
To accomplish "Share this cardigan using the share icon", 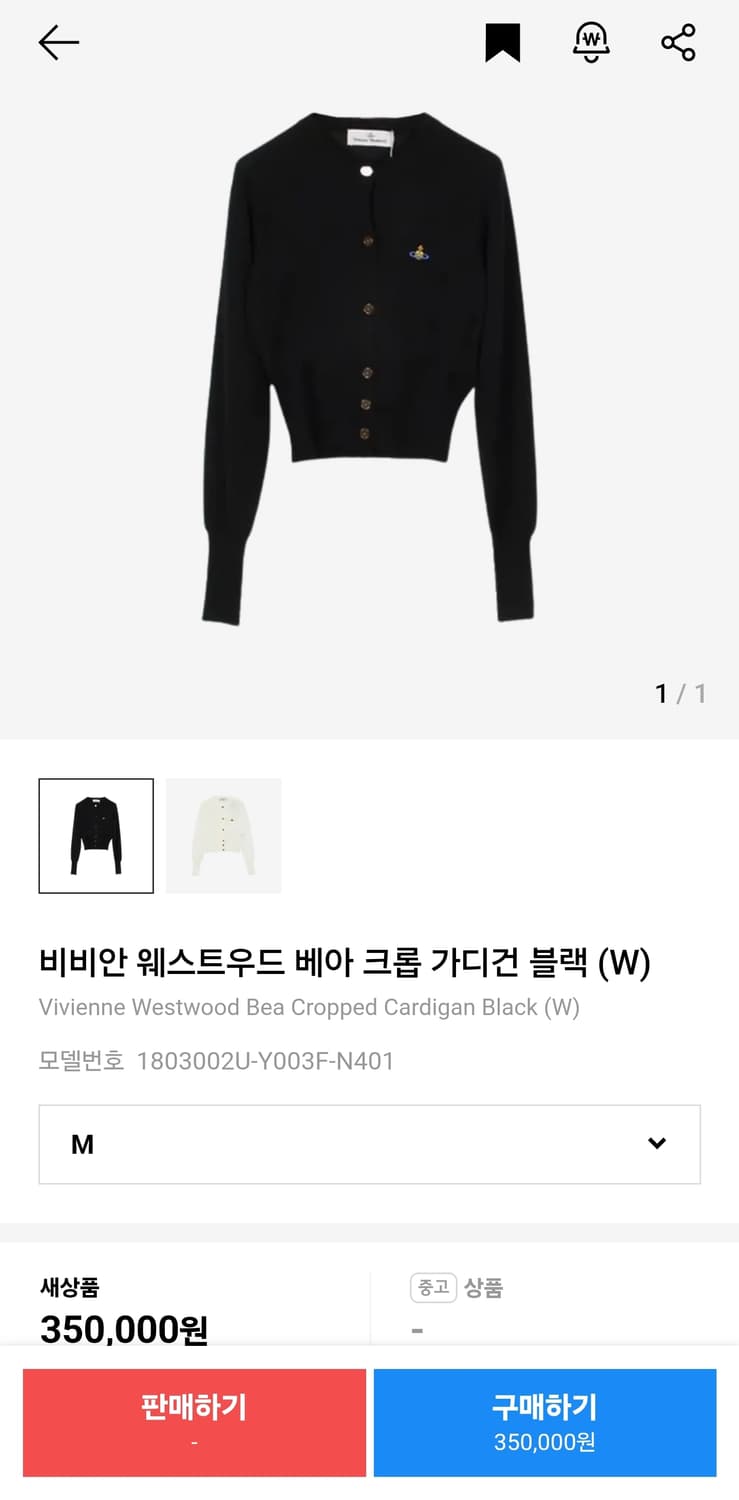I will click(x=677, y=42).
